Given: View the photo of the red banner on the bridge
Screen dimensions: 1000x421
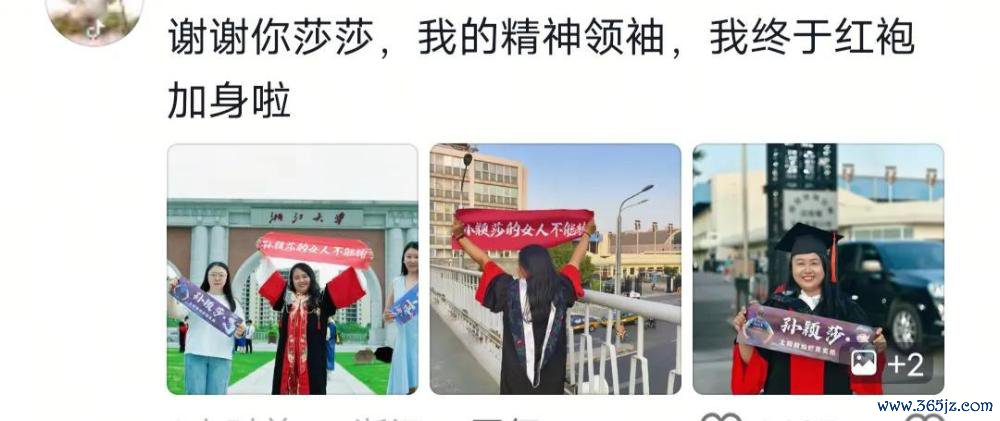Looking at the screenshot, I should pyautogui.click(x=555, y=269).
